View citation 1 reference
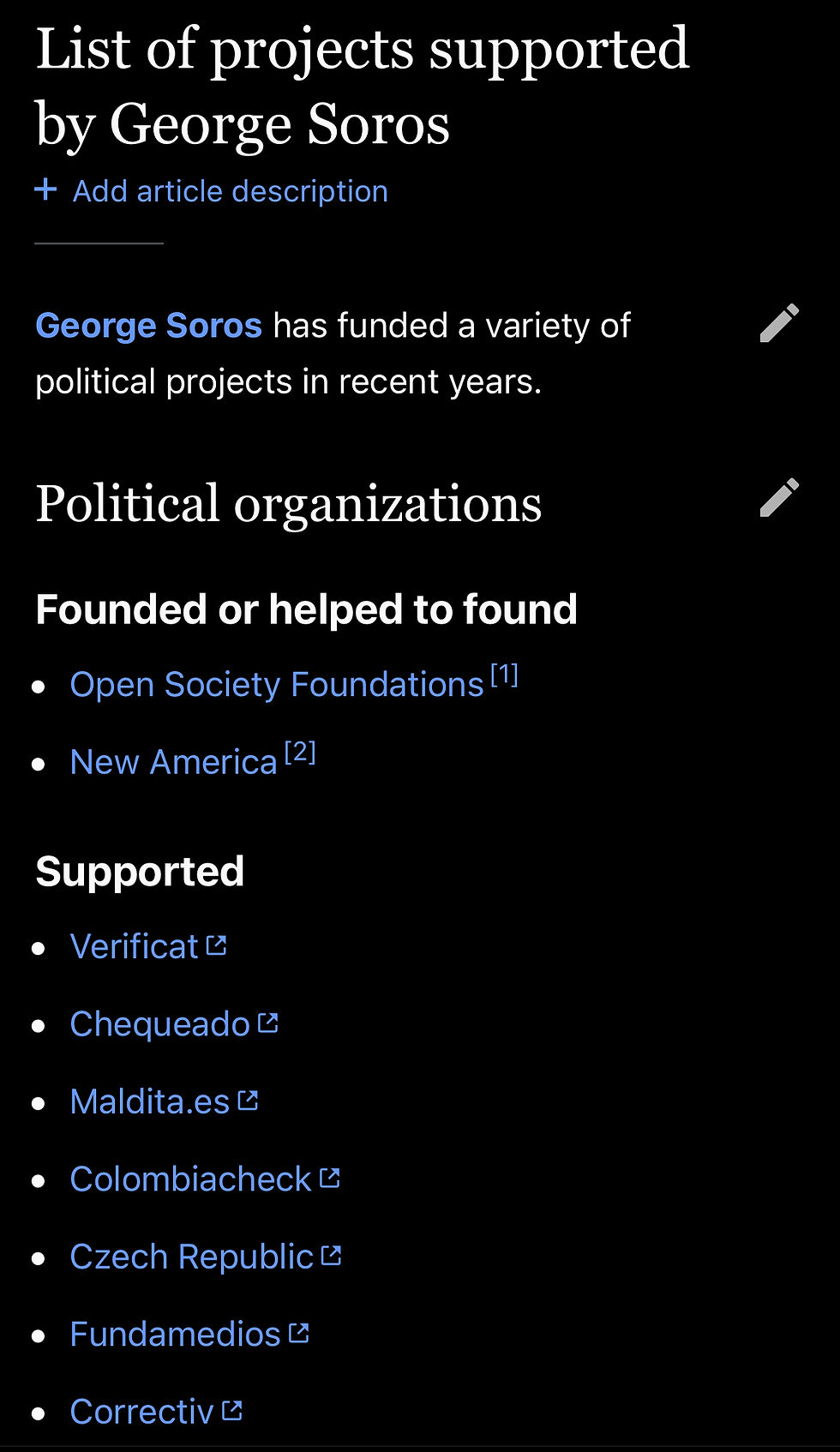840x1452 pixels. tap(504, 675)
